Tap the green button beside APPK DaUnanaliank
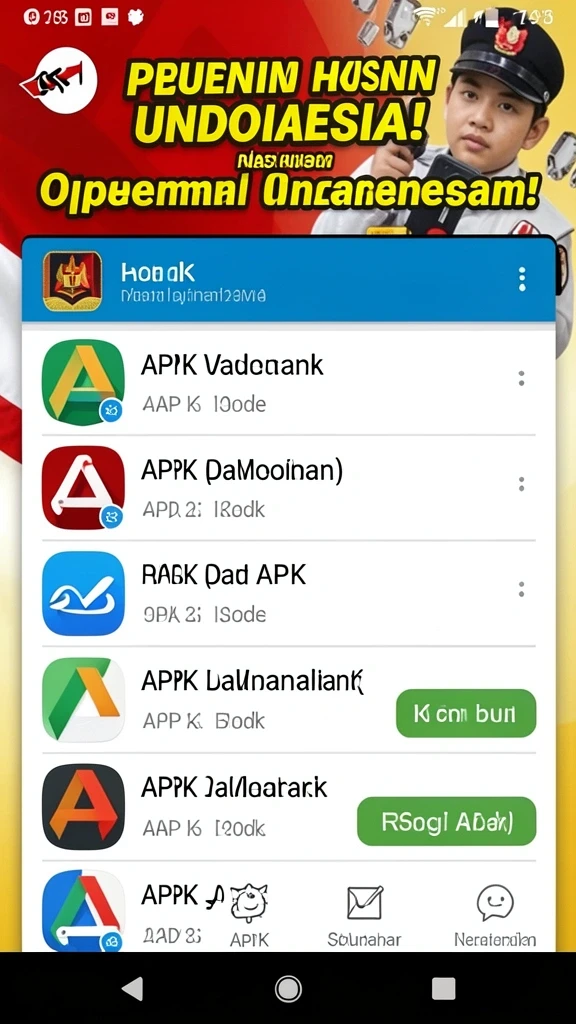 point(466,713)
